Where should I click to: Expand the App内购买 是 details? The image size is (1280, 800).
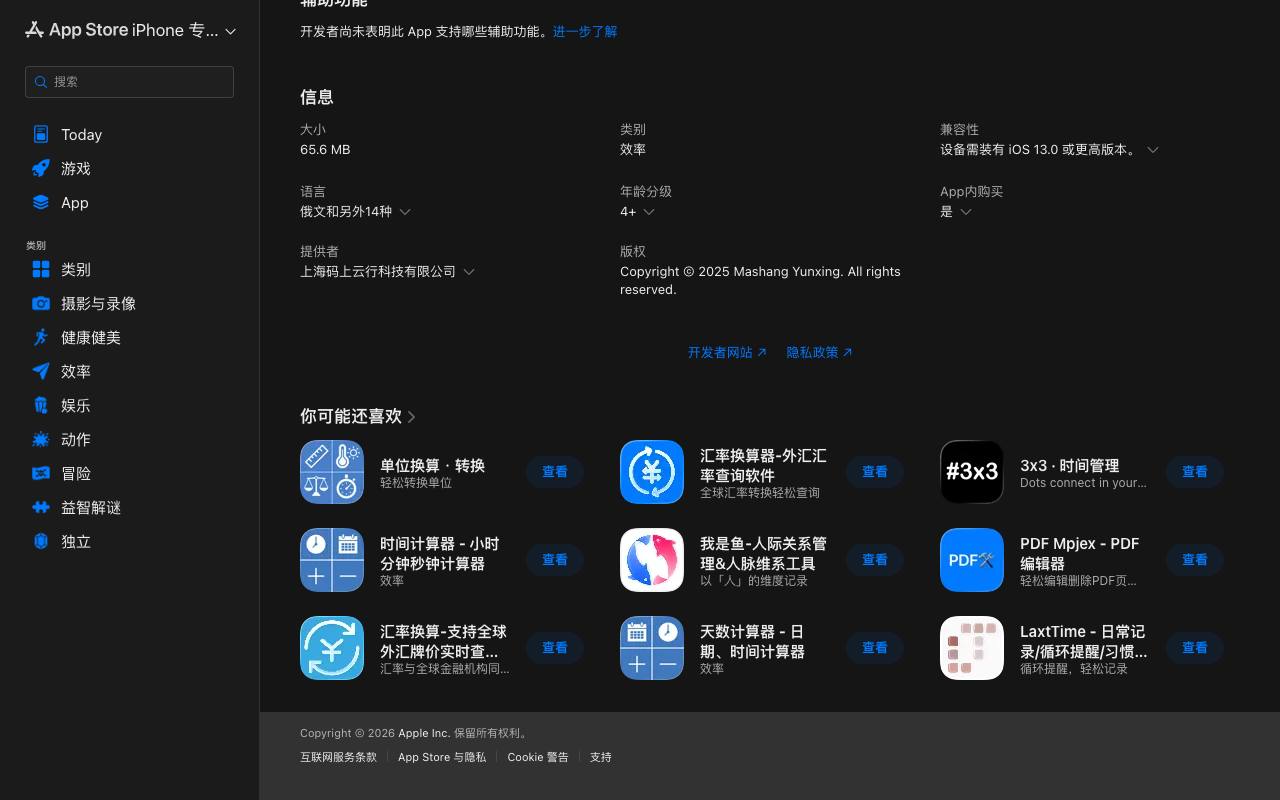956,212
